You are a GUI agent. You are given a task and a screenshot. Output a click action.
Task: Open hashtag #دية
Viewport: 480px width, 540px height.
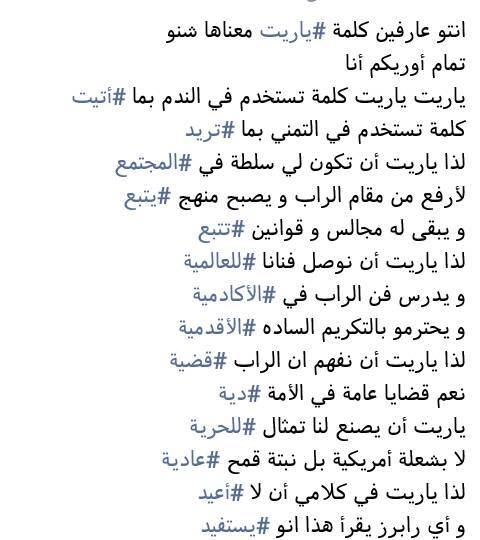click(240, 393)
